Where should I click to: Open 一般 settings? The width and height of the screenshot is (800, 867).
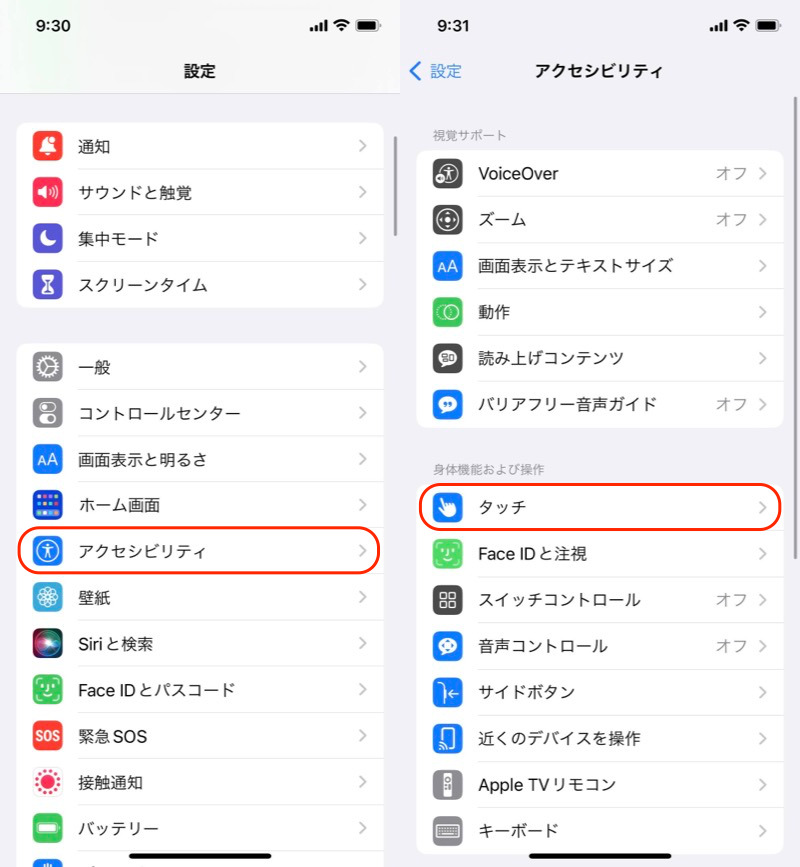coord(200,367)
